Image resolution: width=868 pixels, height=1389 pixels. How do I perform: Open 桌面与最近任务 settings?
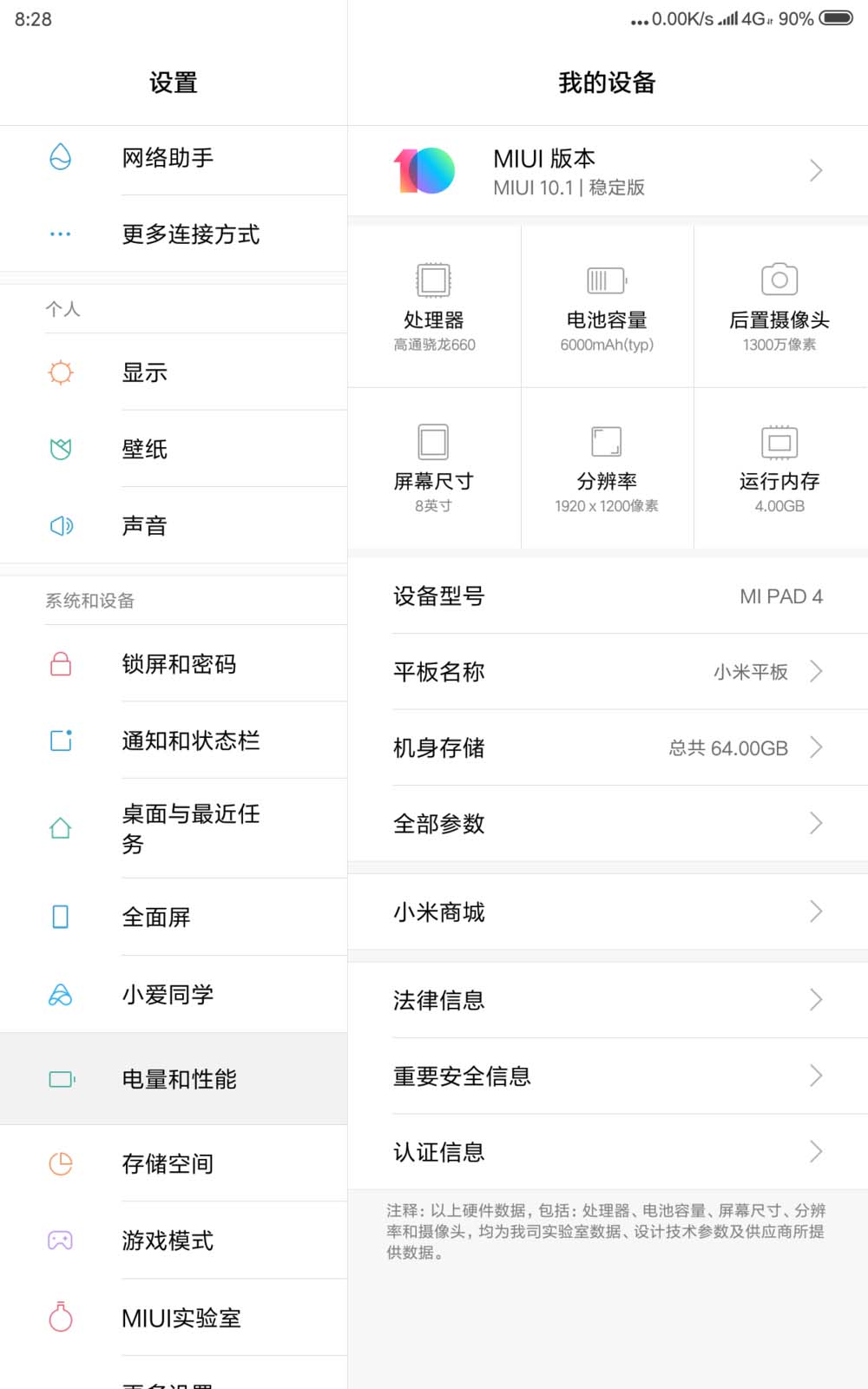(x=174, y=829)
